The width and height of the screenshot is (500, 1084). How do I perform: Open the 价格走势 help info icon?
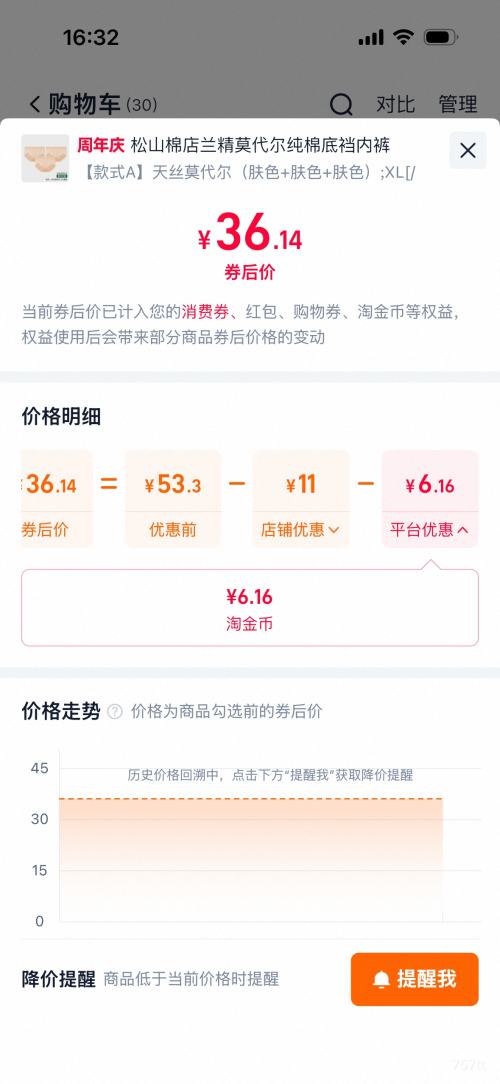tap(115, 711)
